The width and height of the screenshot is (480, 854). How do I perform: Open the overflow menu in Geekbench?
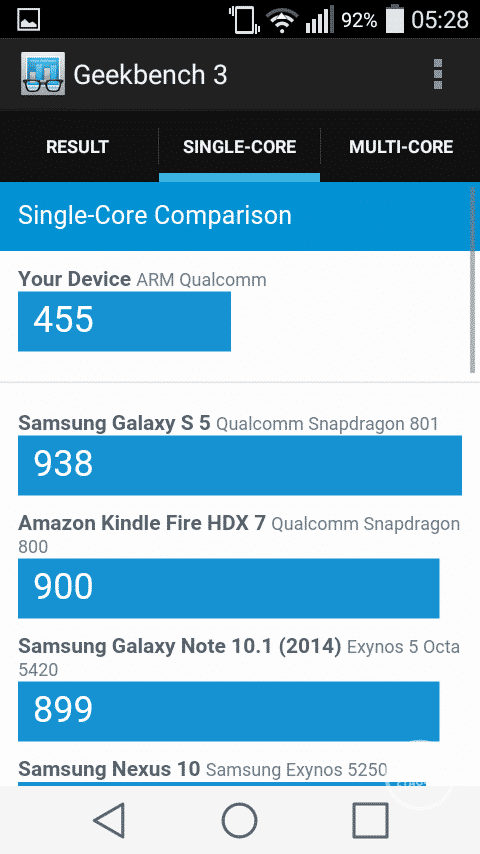point(438,74)
